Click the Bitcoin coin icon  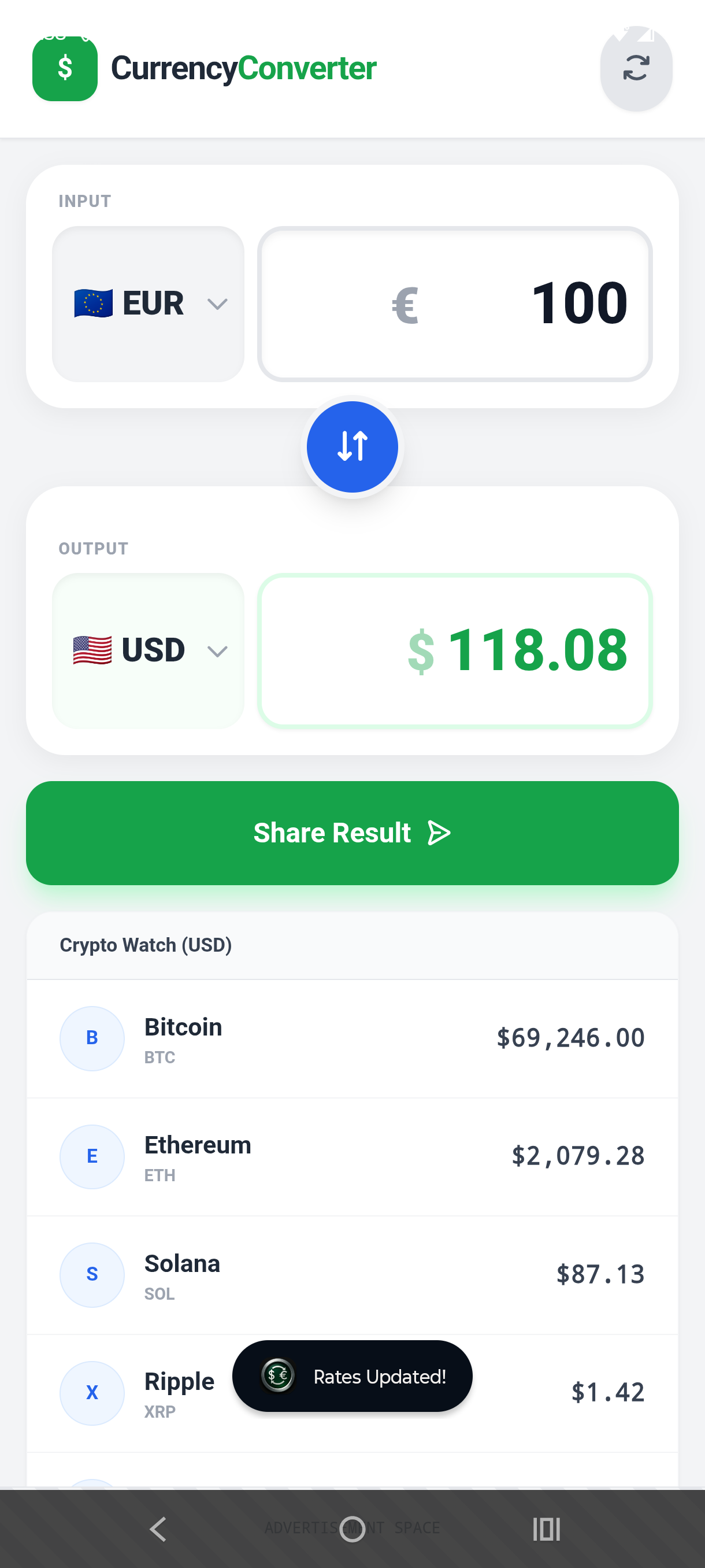tap(92, 1038)
